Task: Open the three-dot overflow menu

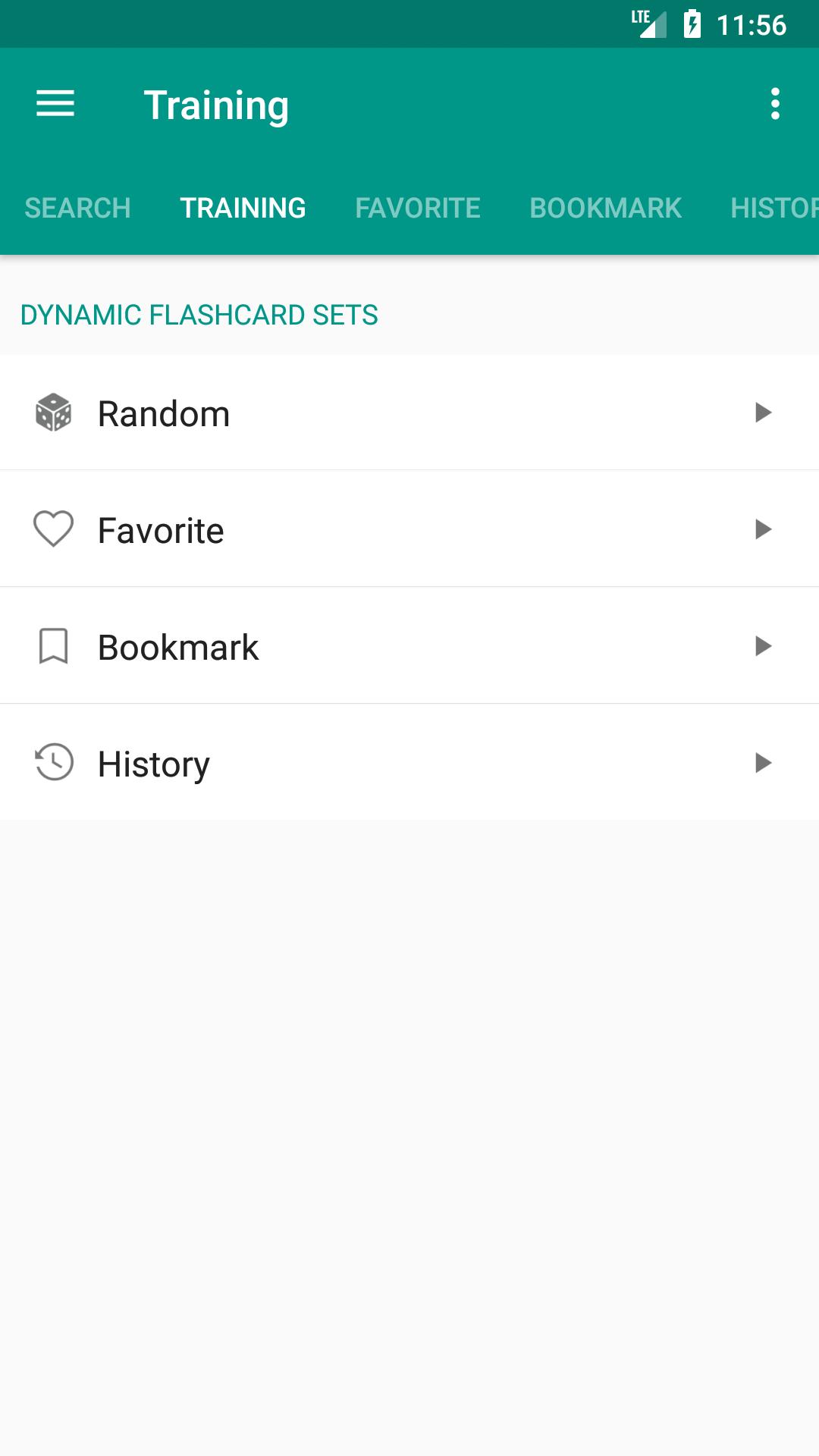Action: [775, 104]
